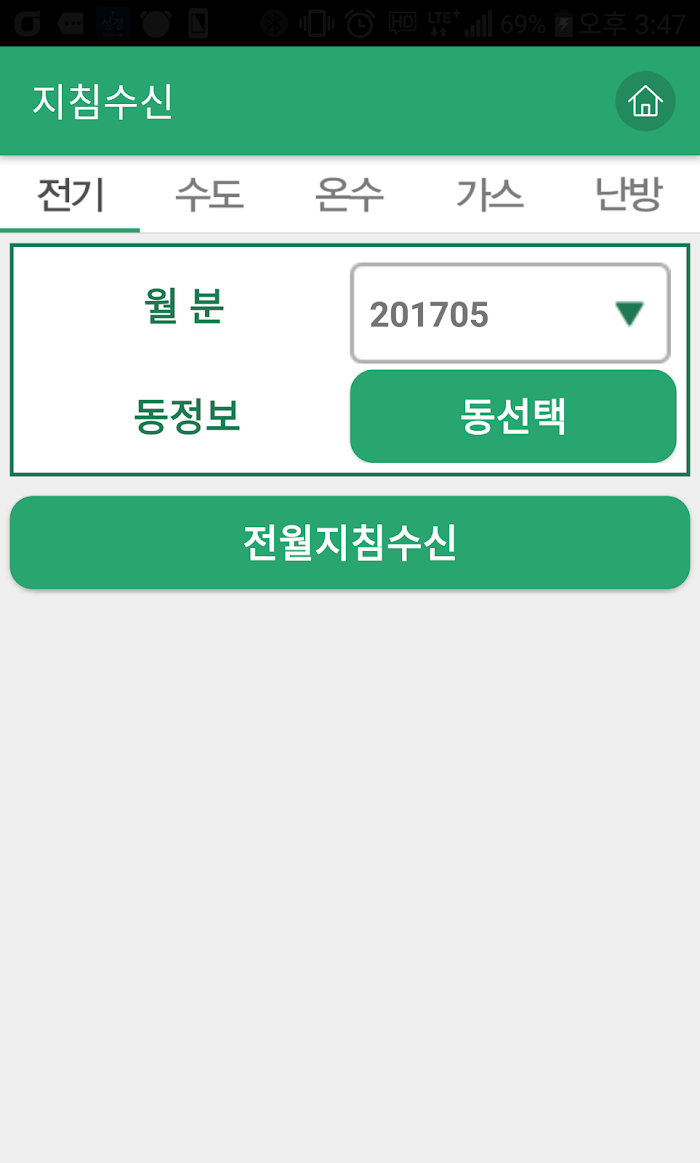The image size is (700, 1163).
Task: Expand the 201705 month dropdown
Action: pyautogui.click(x=510, y=314)
